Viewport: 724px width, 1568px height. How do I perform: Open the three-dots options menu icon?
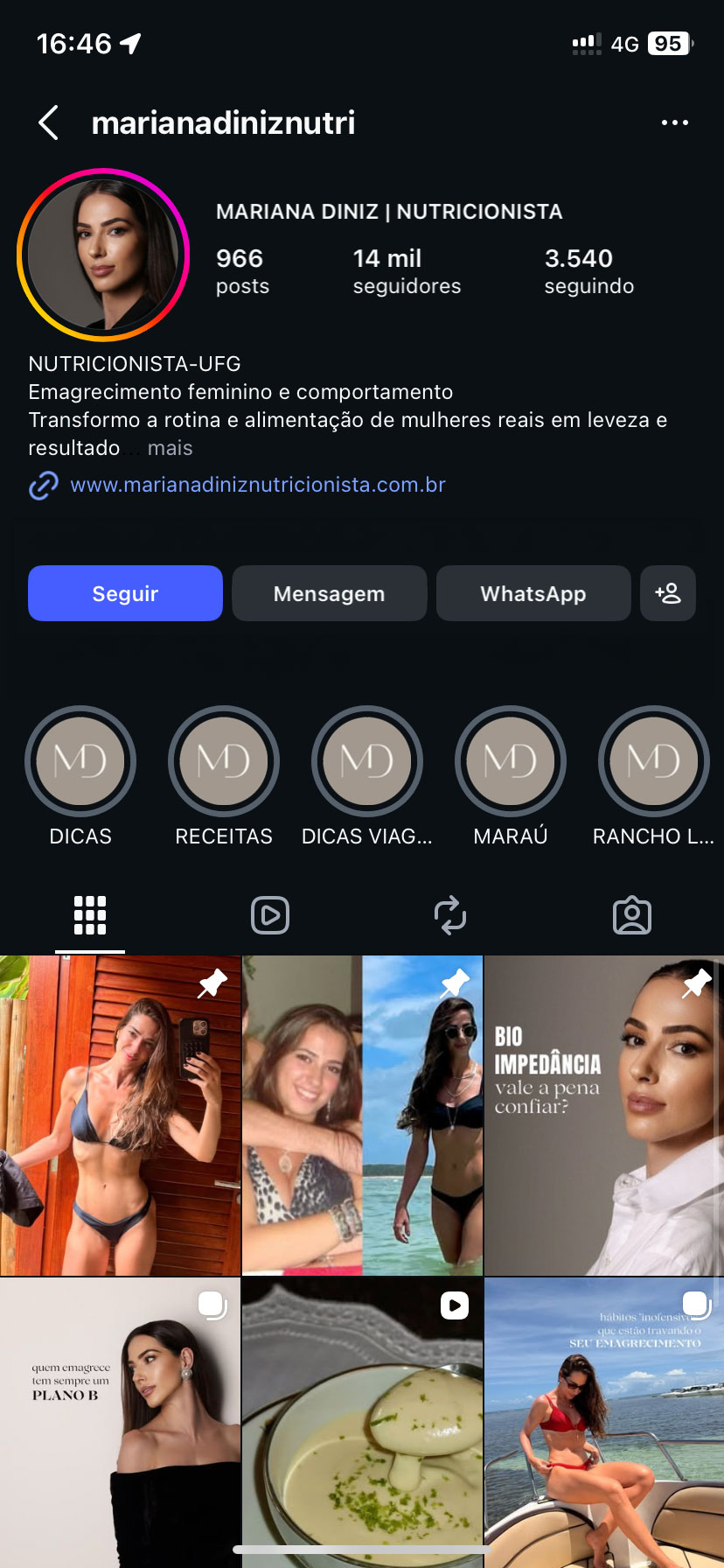pos(674,122)
